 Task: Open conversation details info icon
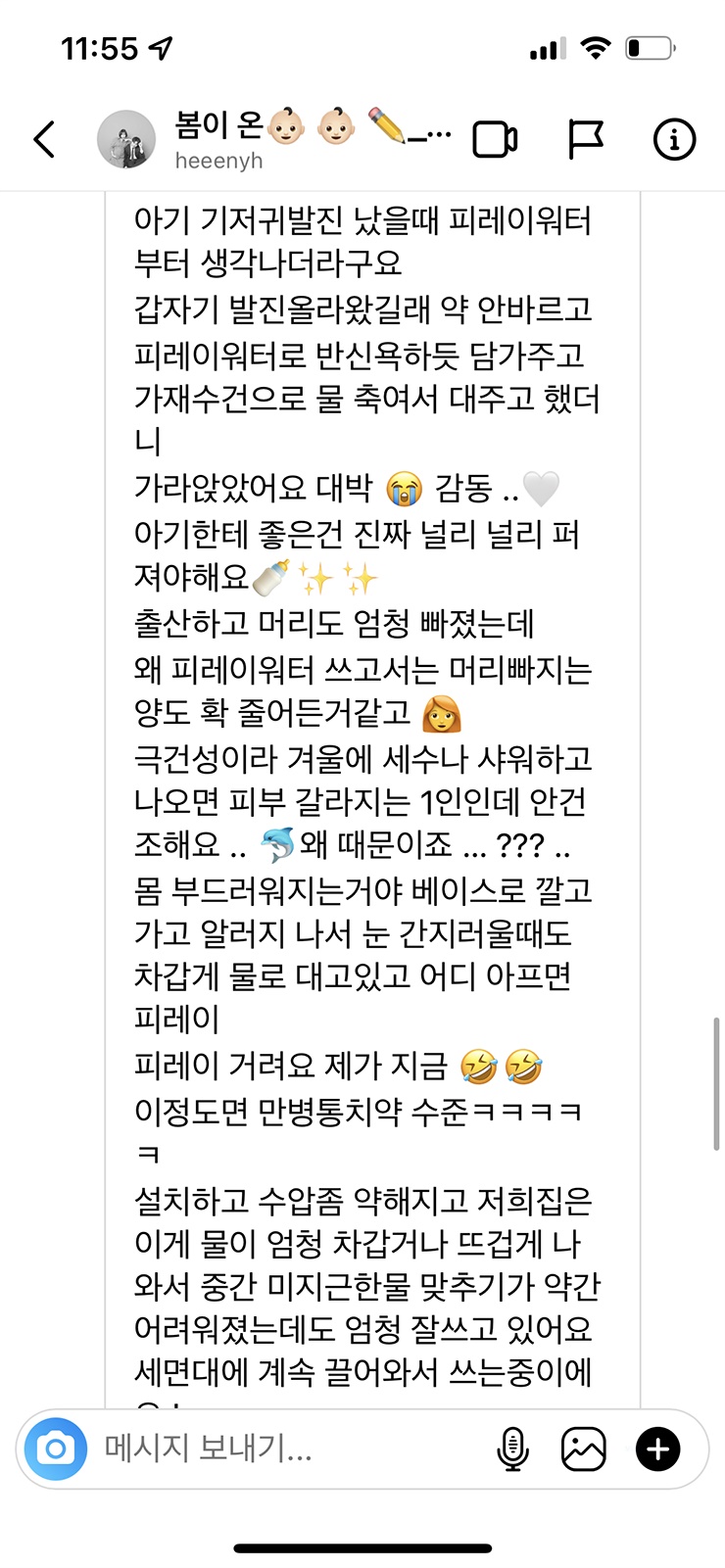click(x=674, y=139)
